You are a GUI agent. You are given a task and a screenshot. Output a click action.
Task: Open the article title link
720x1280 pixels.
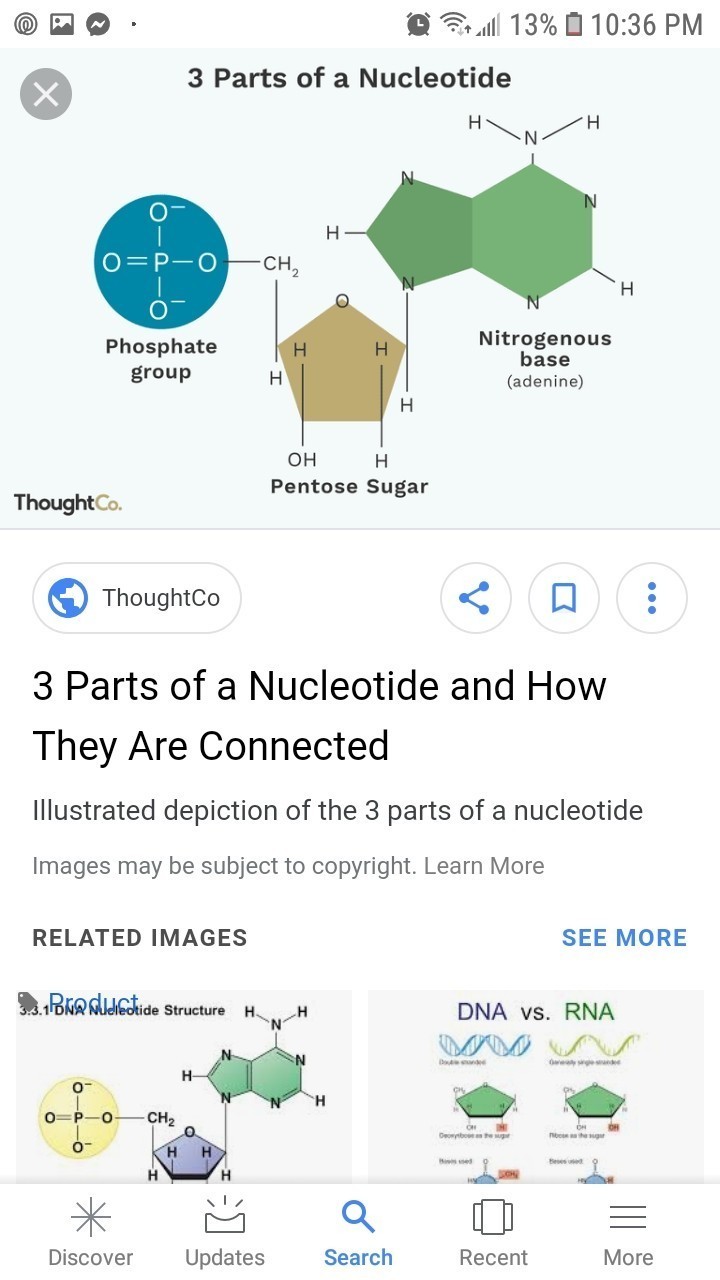point(320,716)
